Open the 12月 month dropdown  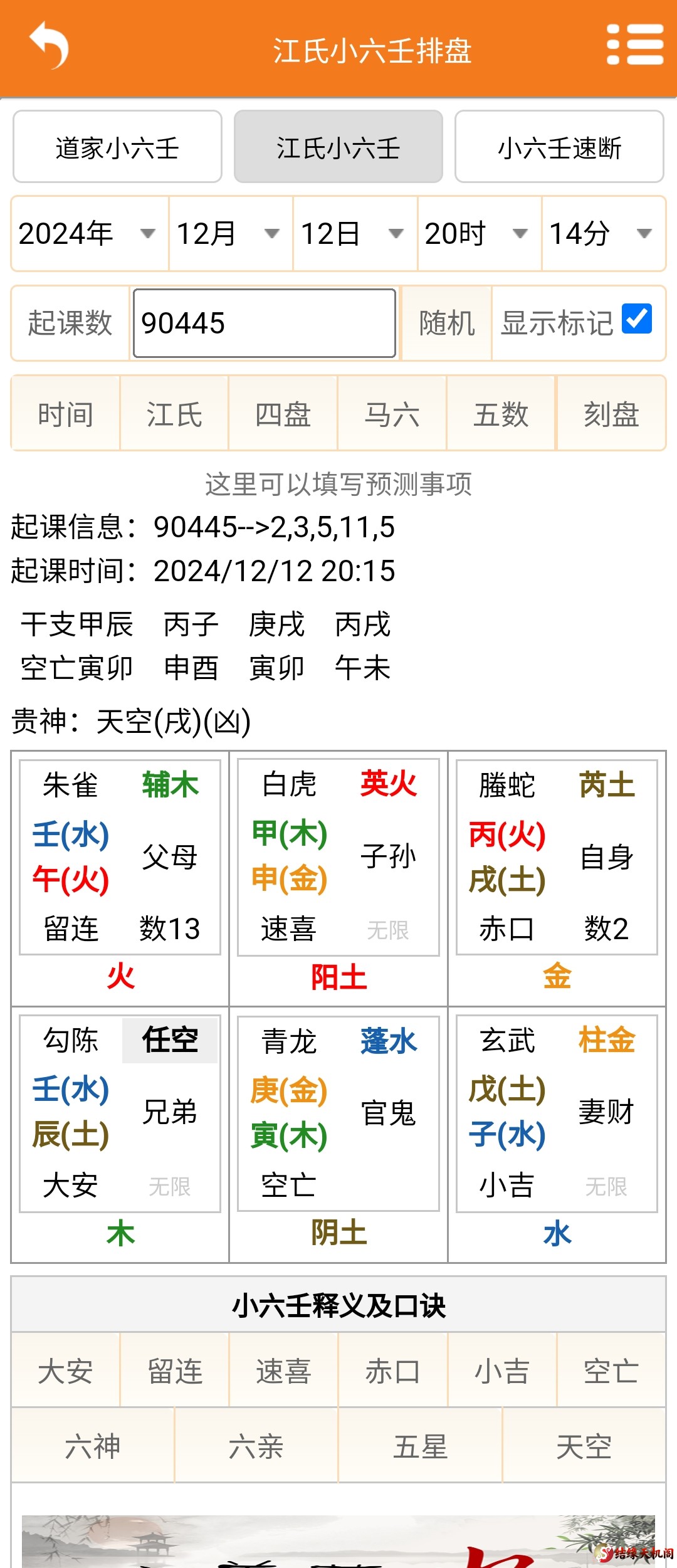pos(230,234)
